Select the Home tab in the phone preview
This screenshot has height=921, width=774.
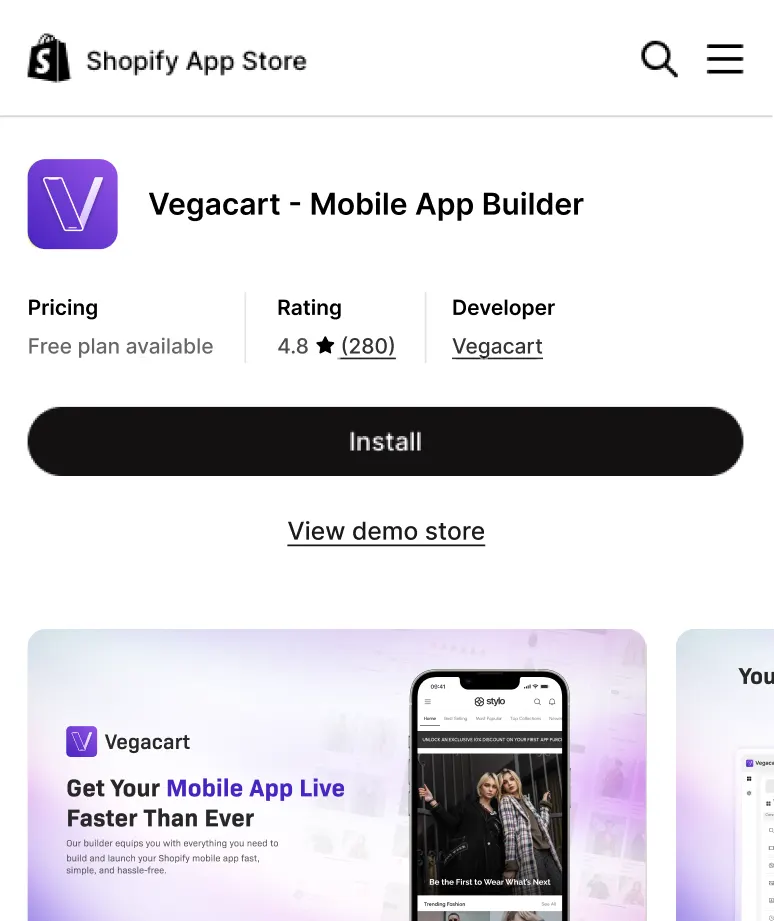pos(430,718)
